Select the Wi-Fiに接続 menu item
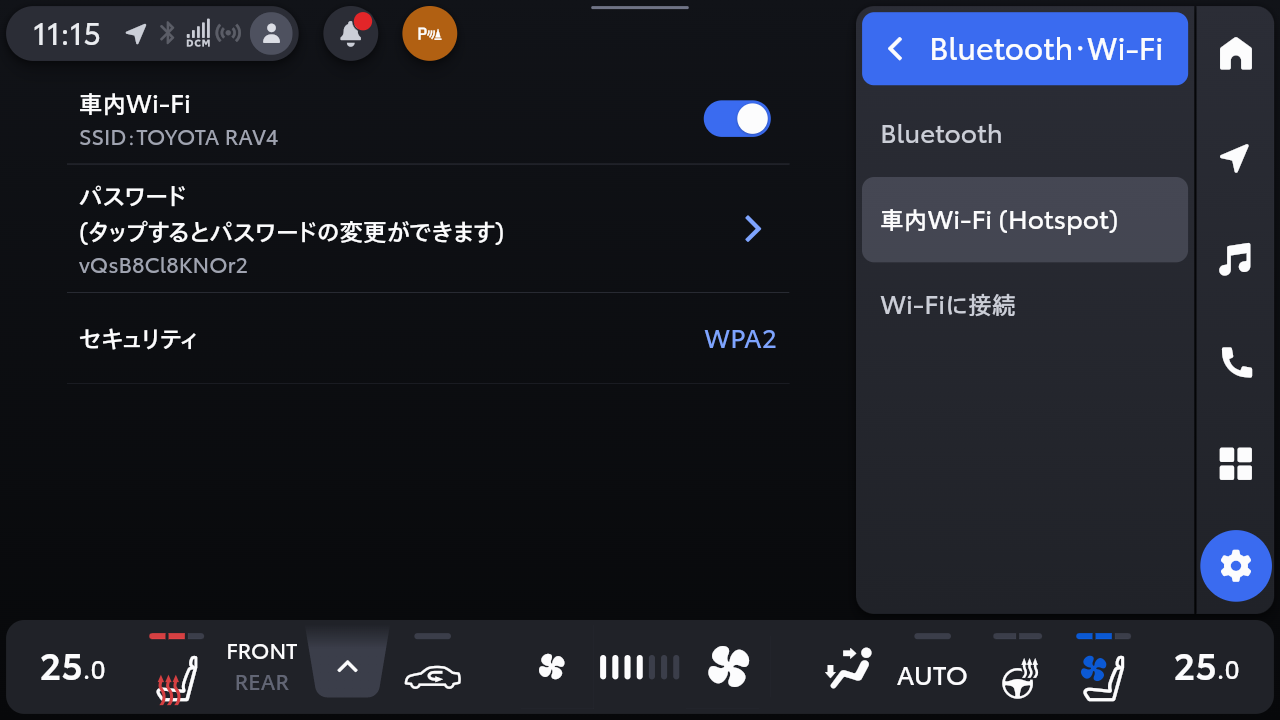 pyautogui.click(x=1024, y=305)
